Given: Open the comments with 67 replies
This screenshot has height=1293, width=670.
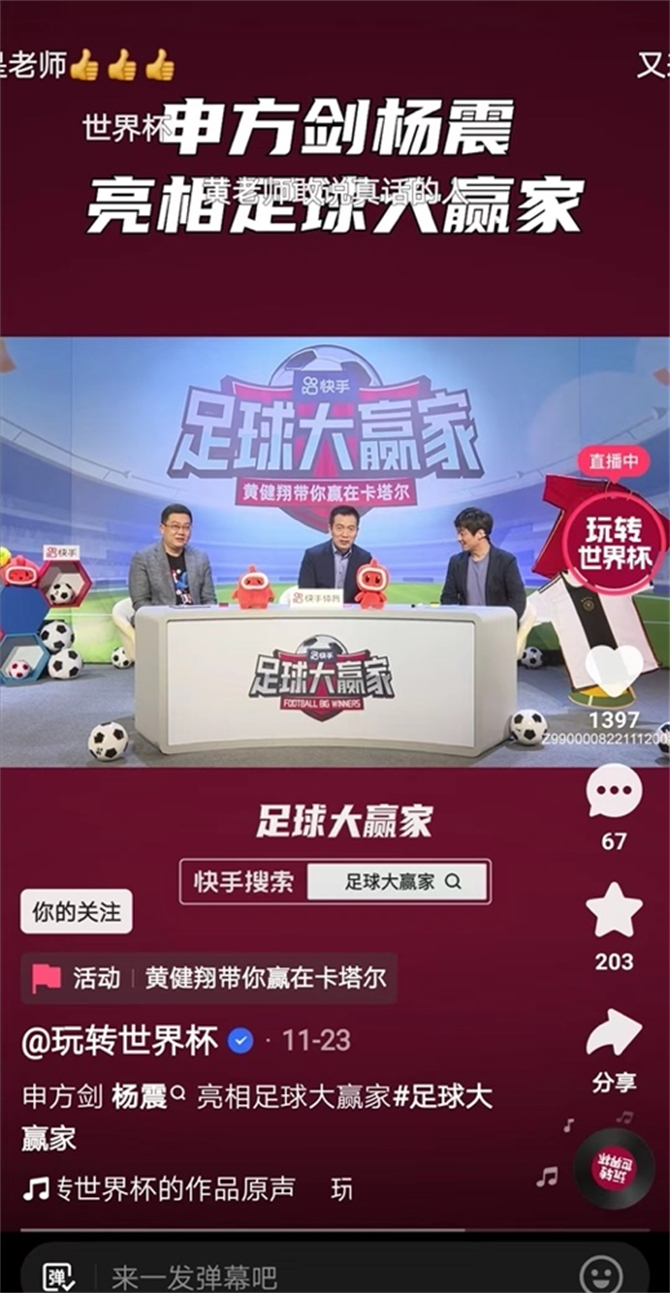Looking at the screenshot, I should pos(613,793).
